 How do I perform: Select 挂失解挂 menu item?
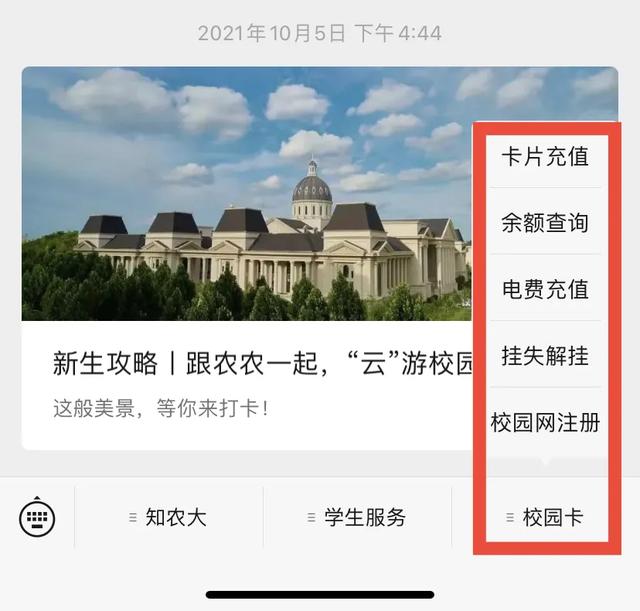tap(545, 356)
